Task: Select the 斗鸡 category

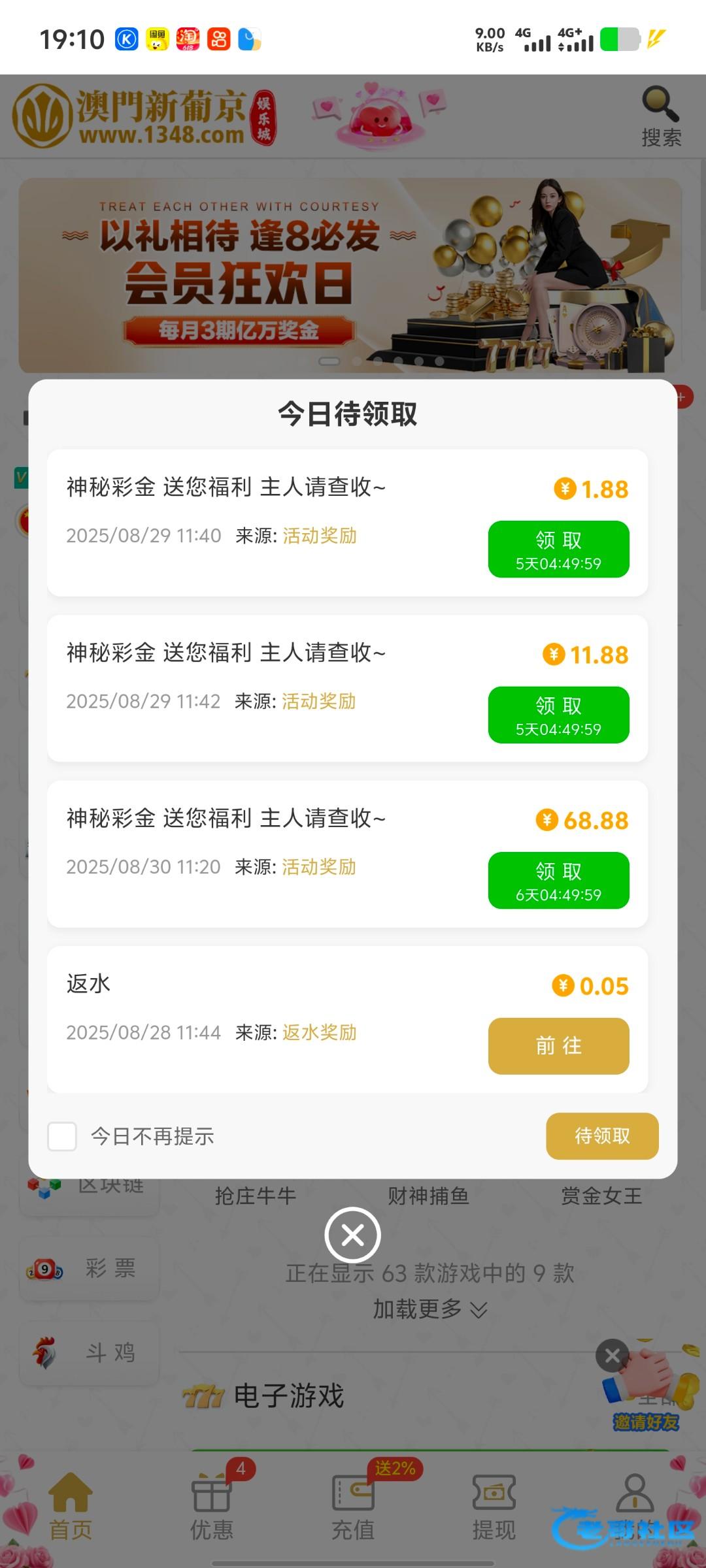Action: [90, 1352]
